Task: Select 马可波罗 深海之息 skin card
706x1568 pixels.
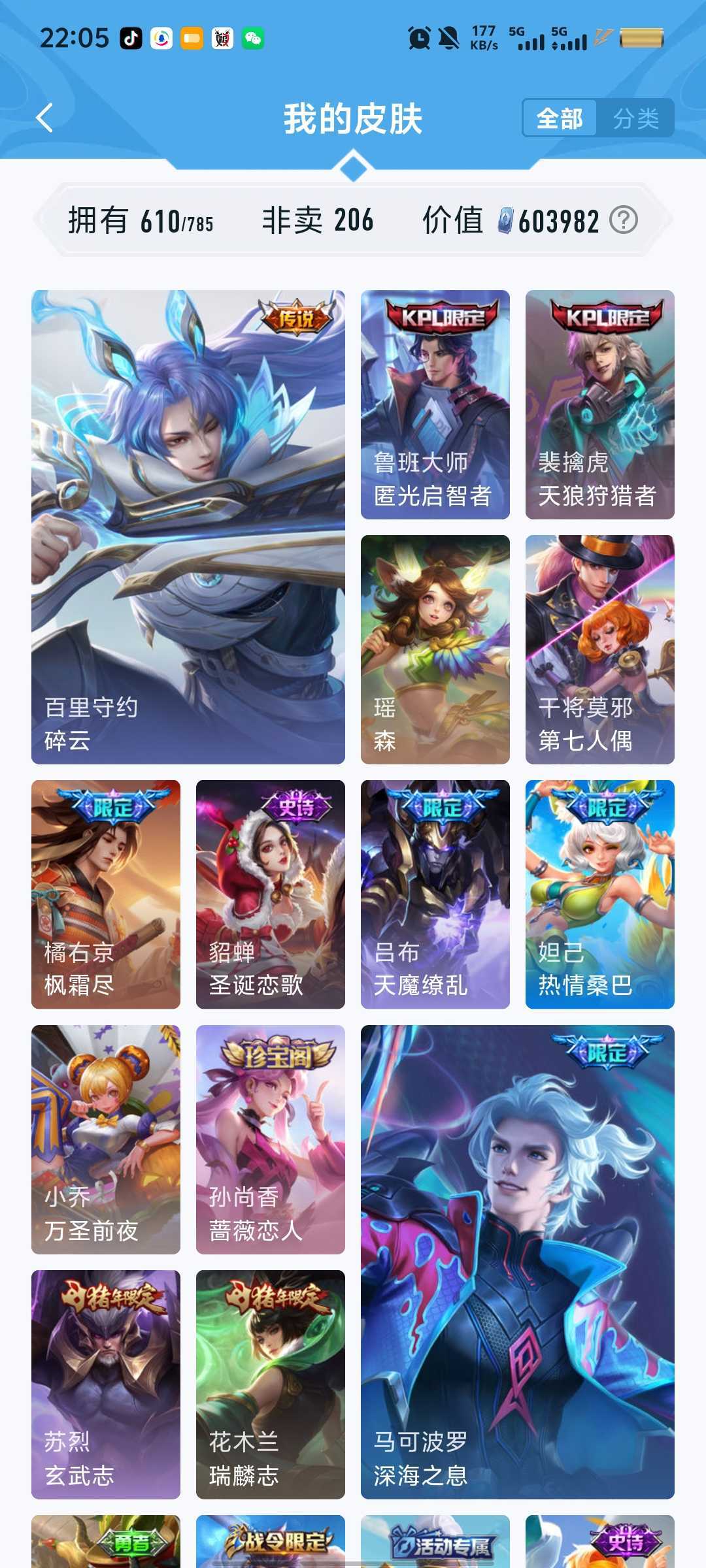Action: click(x=517, y=1262)
